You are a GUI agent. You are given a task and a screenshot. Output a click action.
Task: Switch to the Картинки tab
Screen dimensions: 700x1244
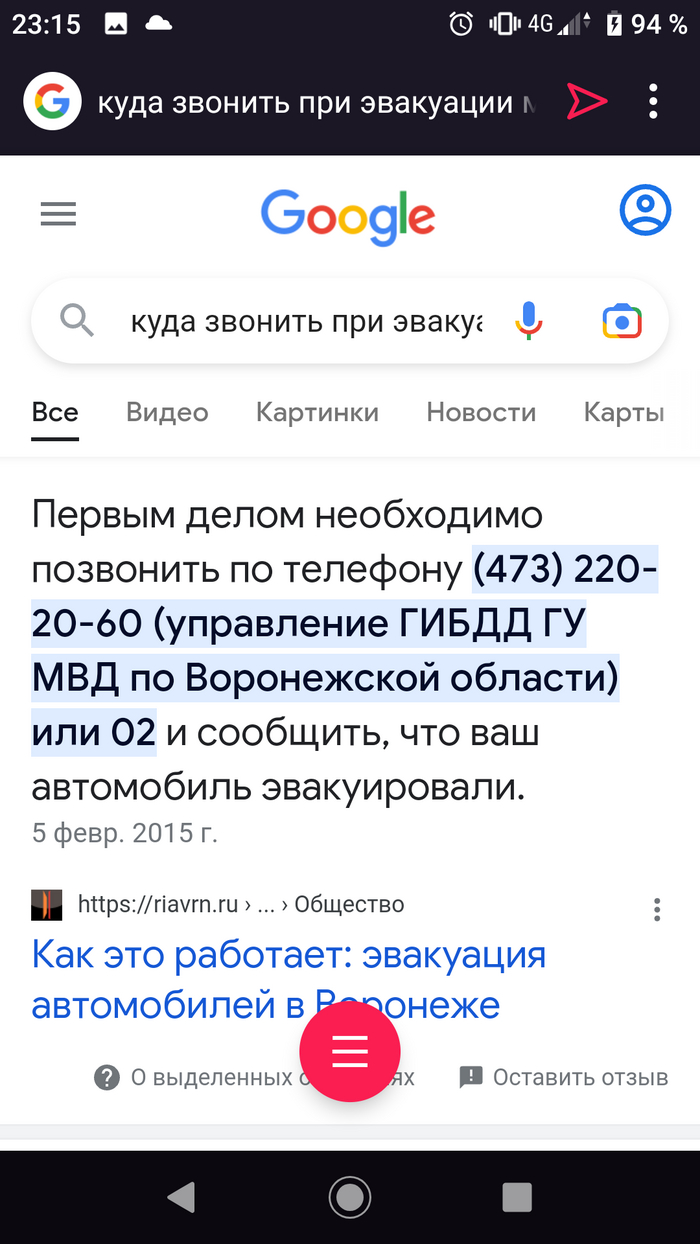(317, 412)
